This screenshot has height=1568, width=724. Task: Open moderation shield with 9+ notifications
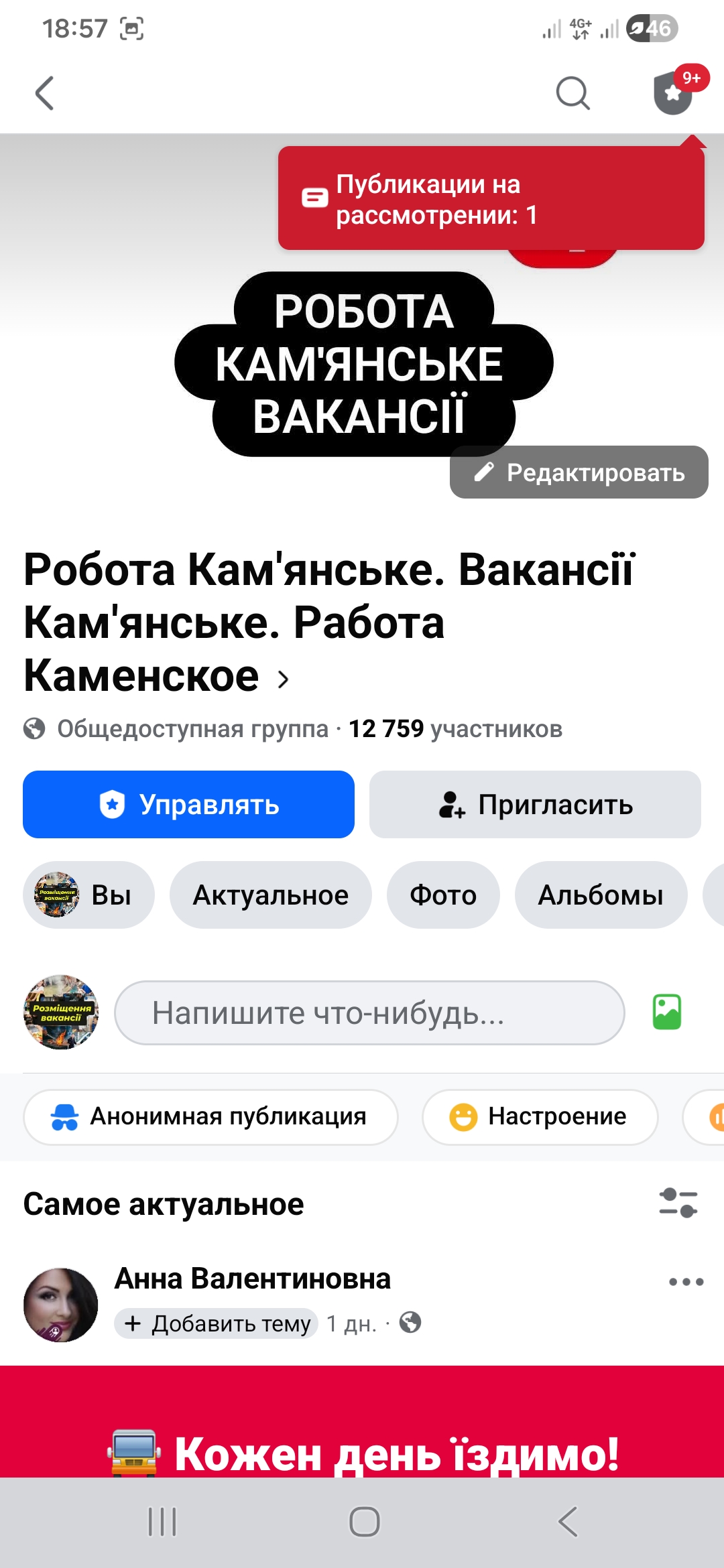coord(672,94)
